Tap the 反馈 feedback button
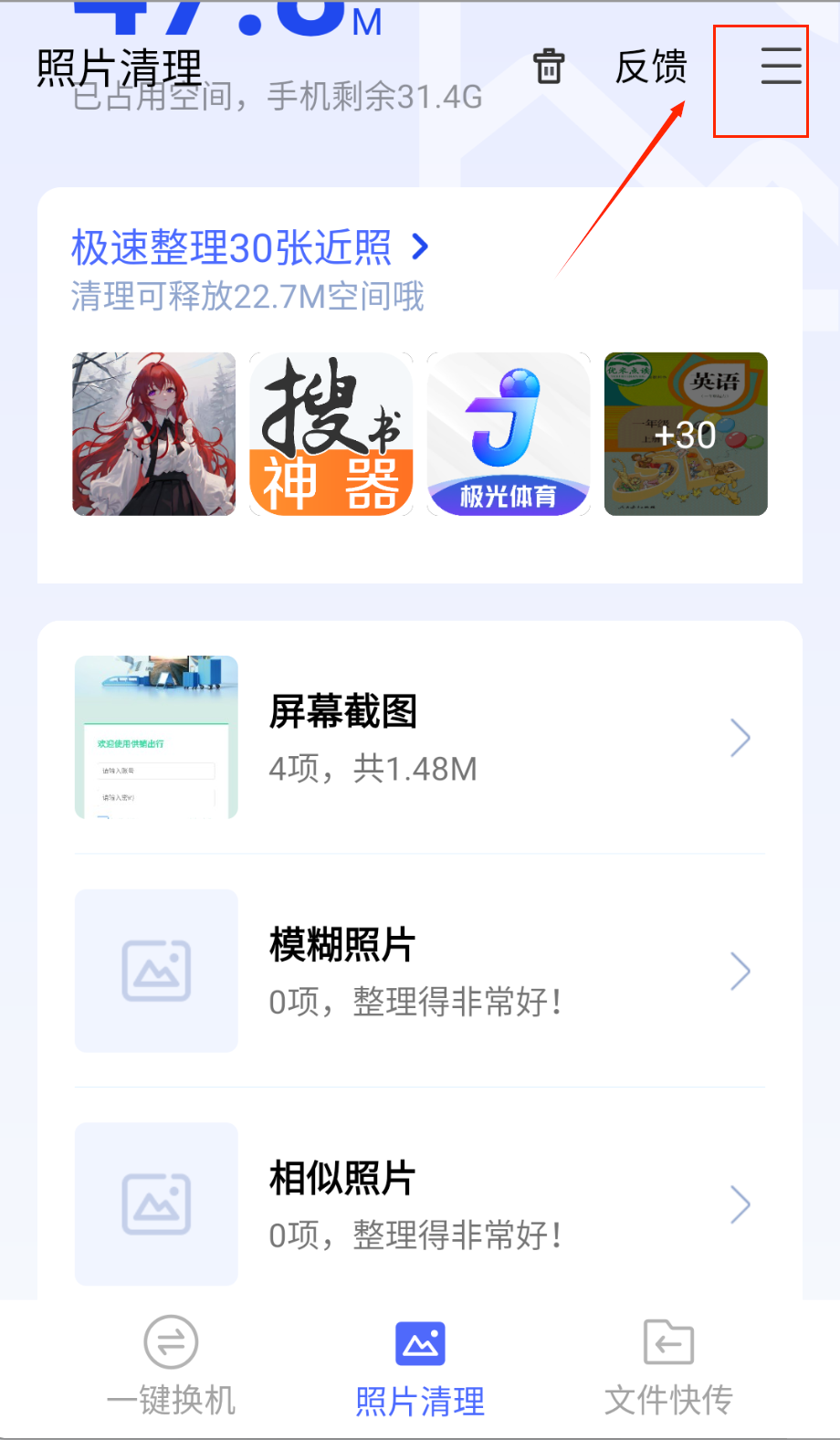This screenshot has width=840, height=1440. click(x=650, y=68)
